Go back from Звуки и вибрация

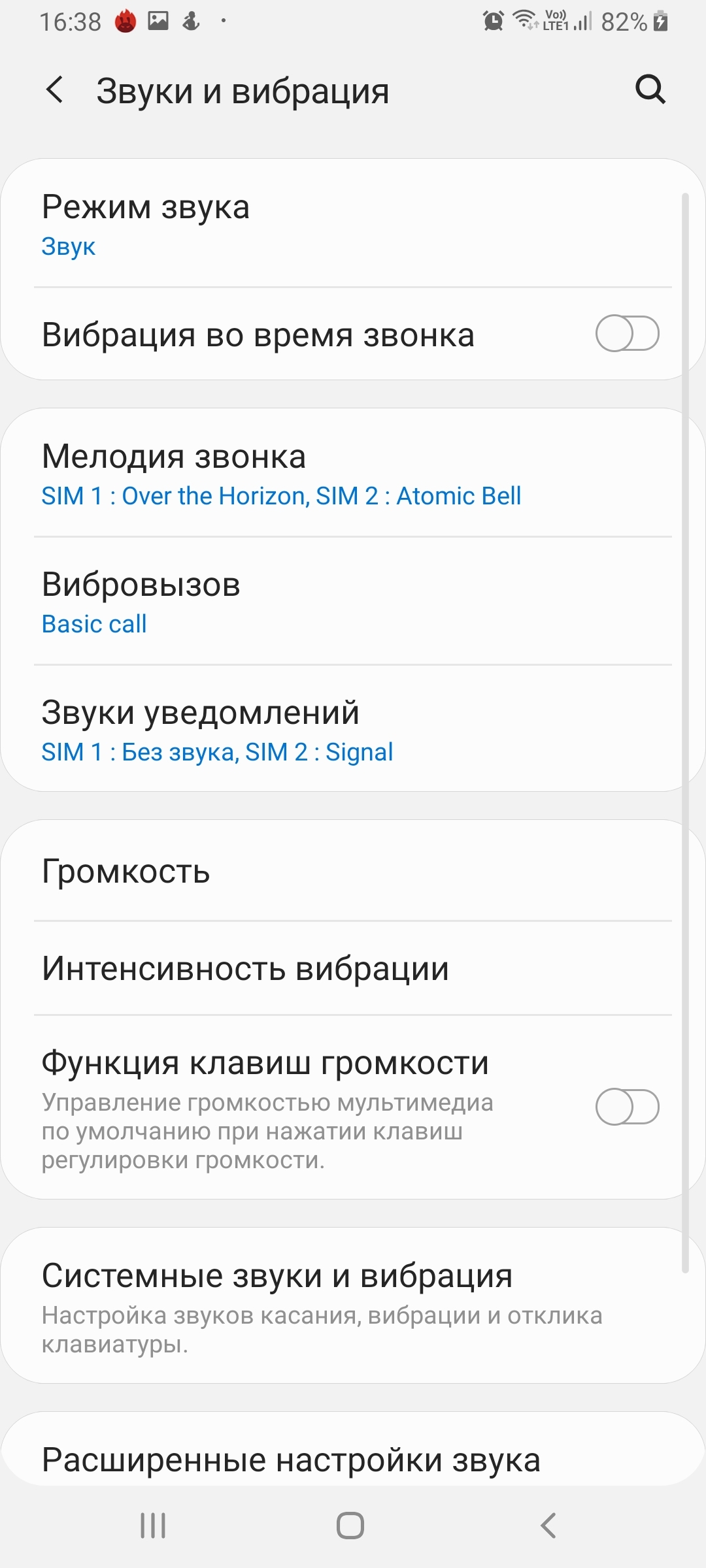[55, 90]
